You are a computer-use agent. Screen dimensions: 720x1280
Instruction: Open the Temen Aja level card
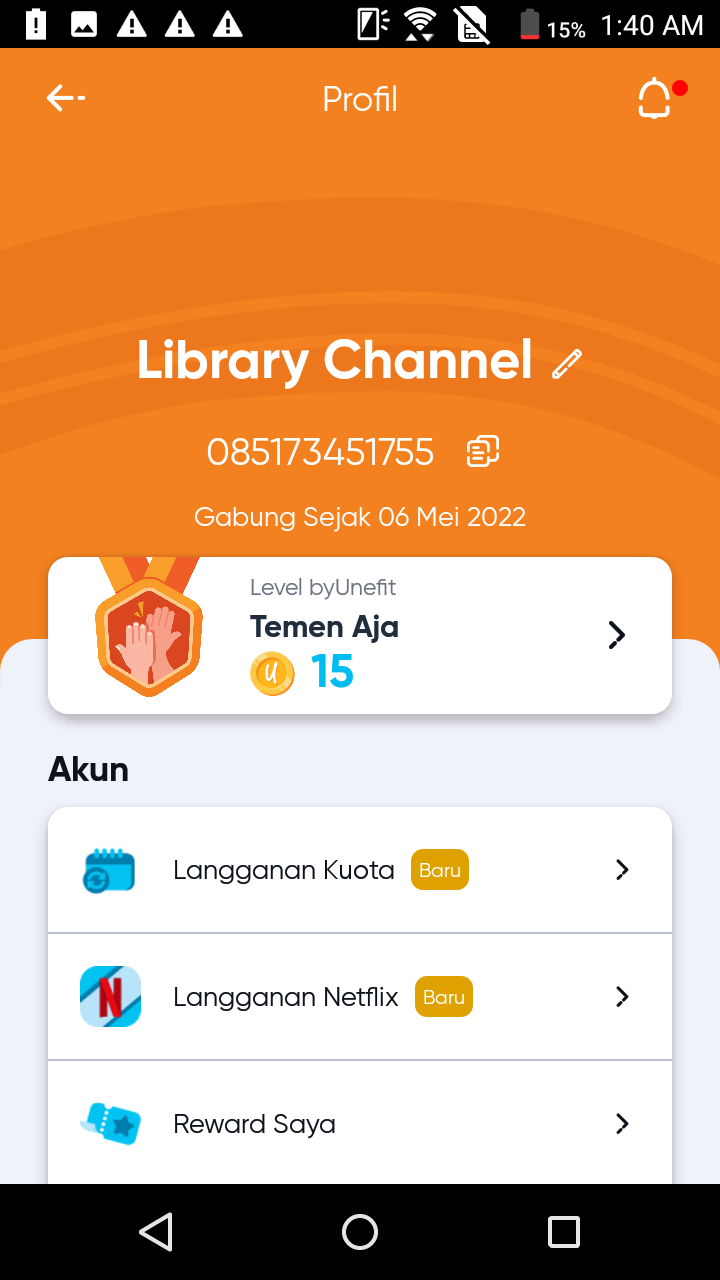pyautogui.click(x=360, y=635)
